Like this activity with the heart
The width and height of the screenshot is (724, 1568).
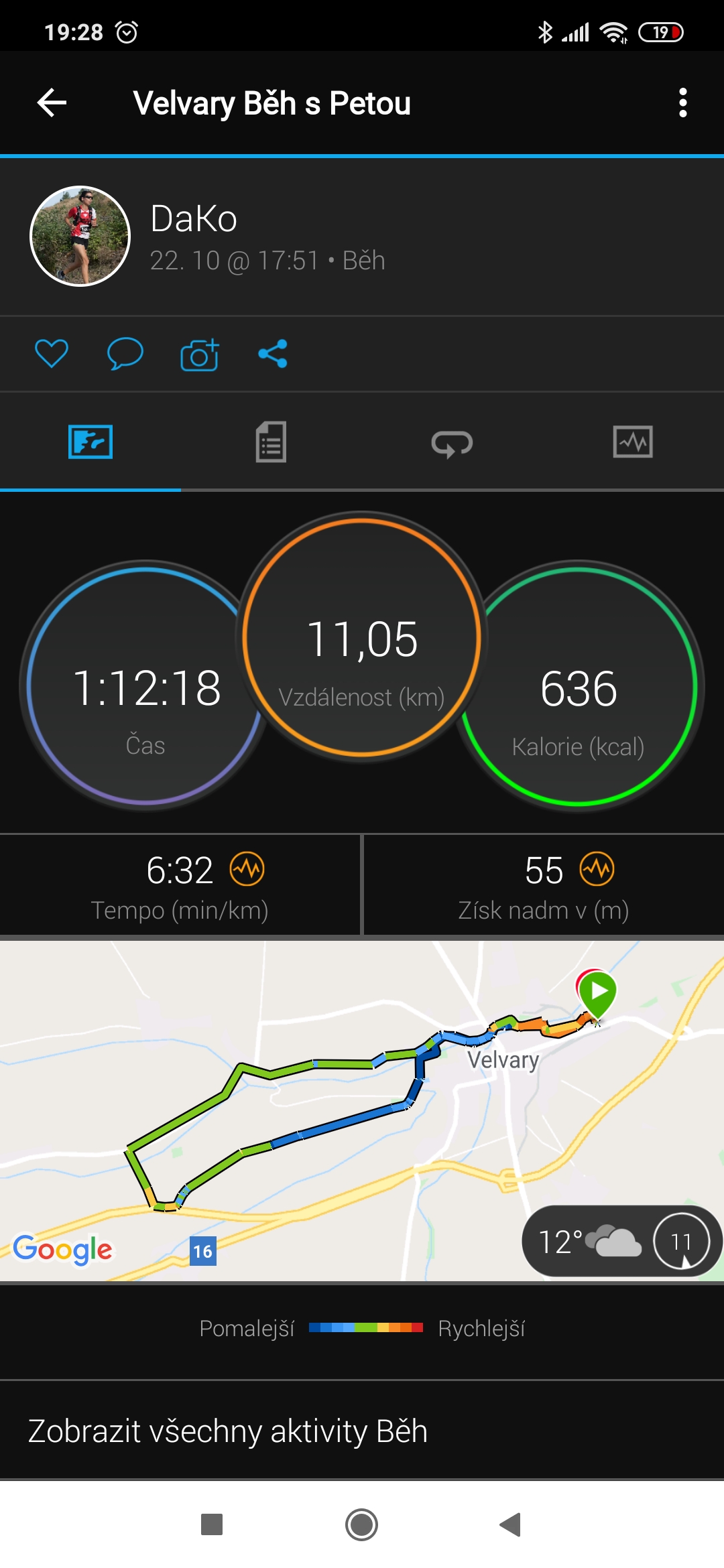[52, 353]
